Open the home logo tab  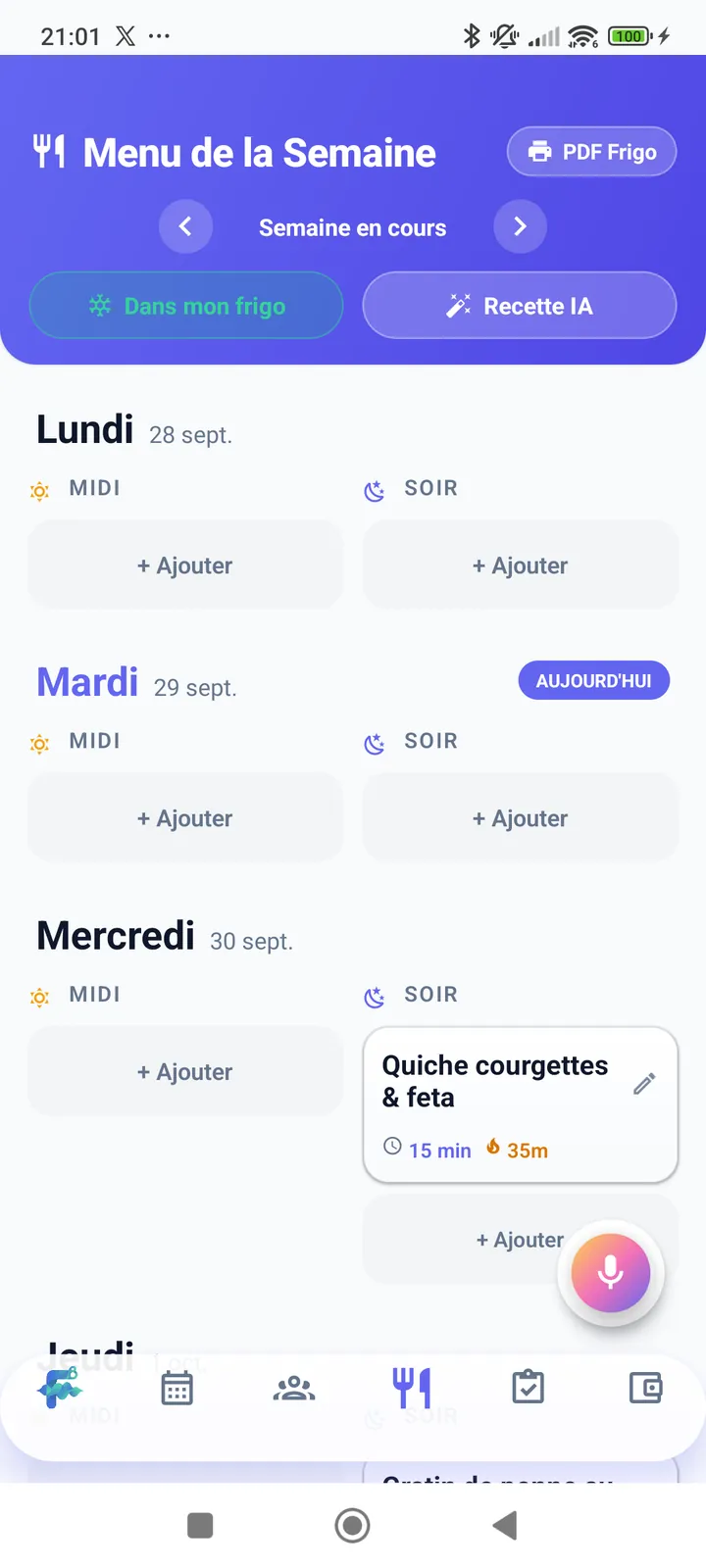[60, 1388]
